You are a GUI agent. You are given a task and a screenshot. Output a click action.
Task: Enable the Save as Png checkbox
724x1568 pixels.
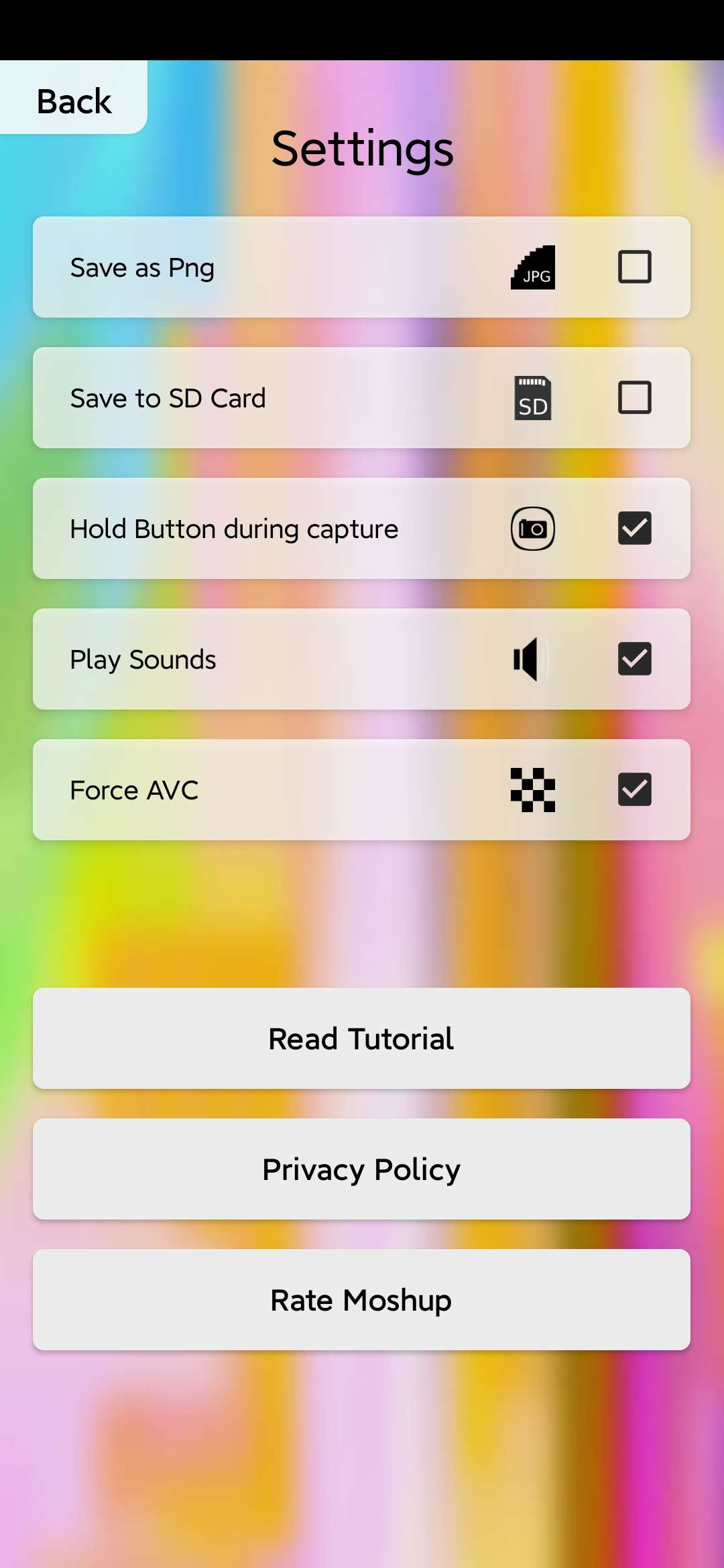634,267
